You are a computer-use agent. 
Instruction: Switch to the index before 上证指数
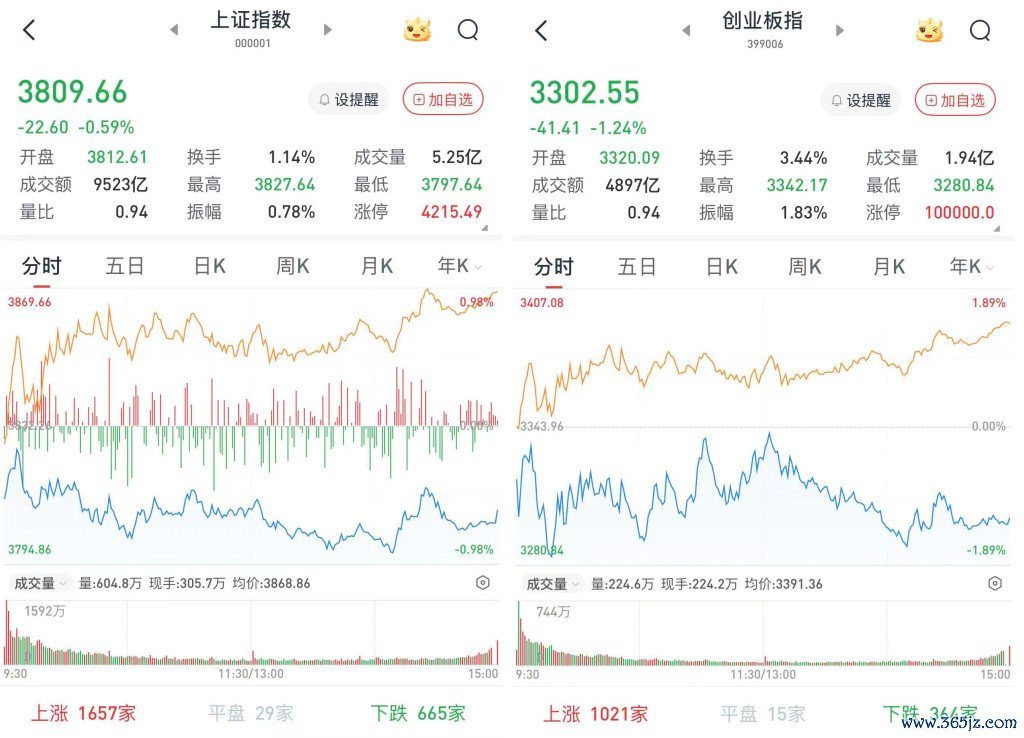coord(174,29)
